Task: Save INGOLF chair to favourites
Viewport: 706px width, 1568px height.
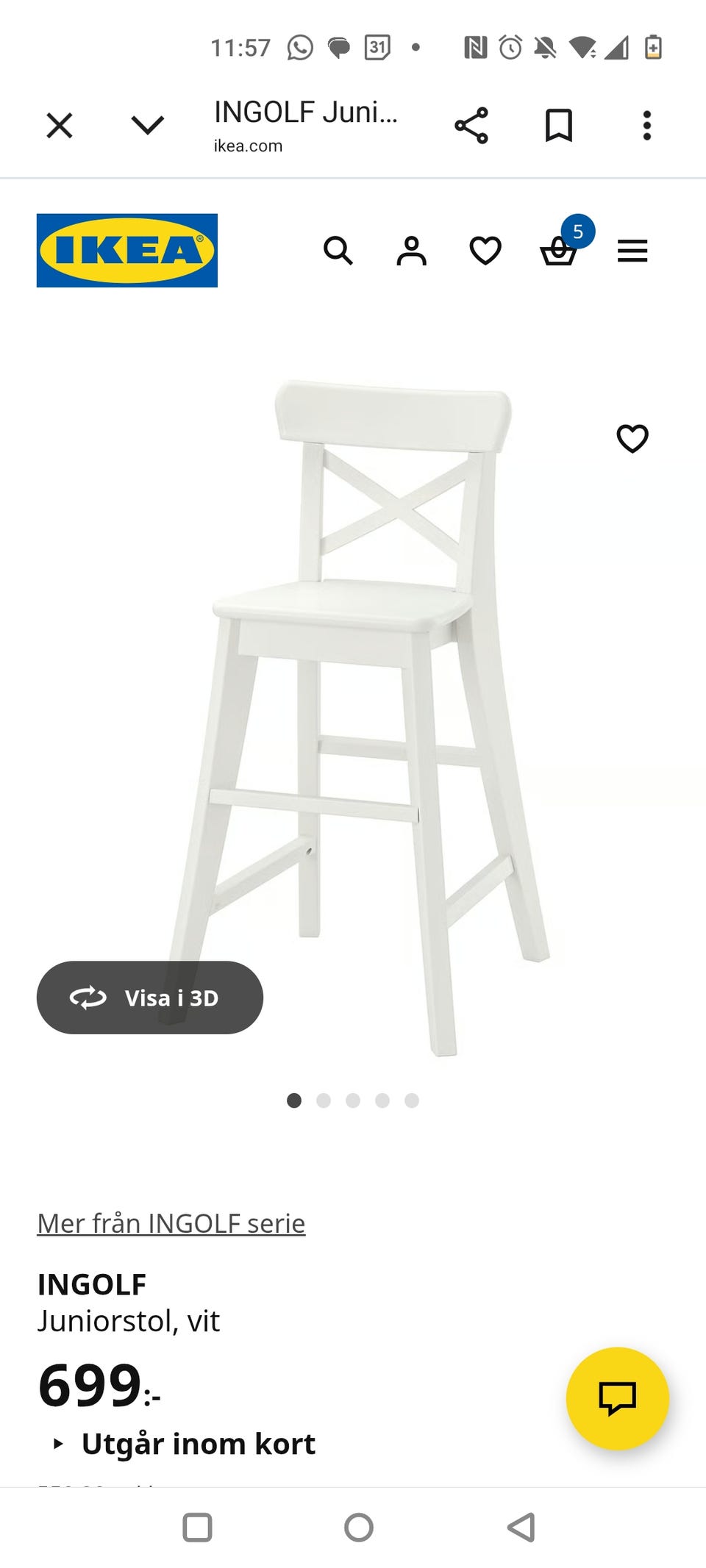Action: 632,439
